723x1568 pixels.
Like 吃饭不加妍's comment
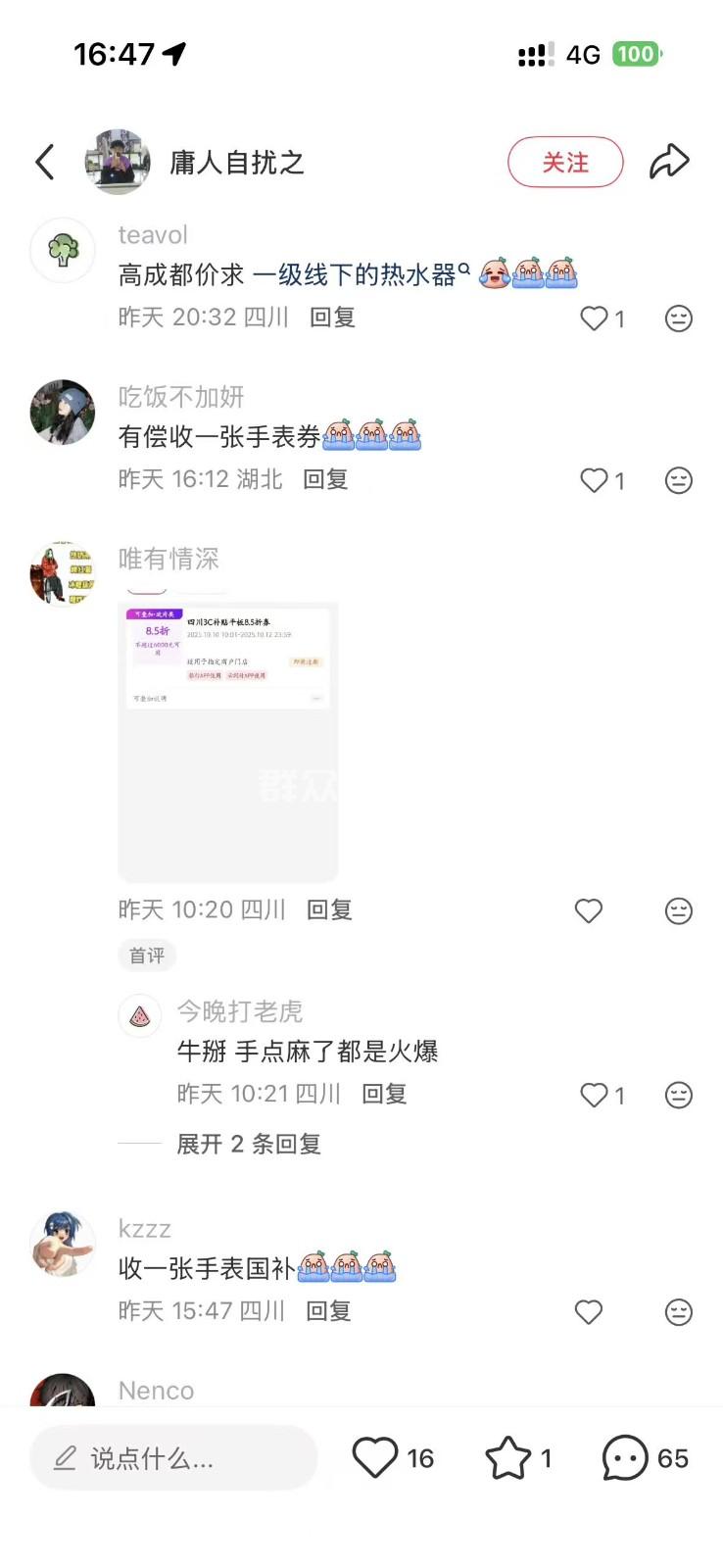click(594, 480)
